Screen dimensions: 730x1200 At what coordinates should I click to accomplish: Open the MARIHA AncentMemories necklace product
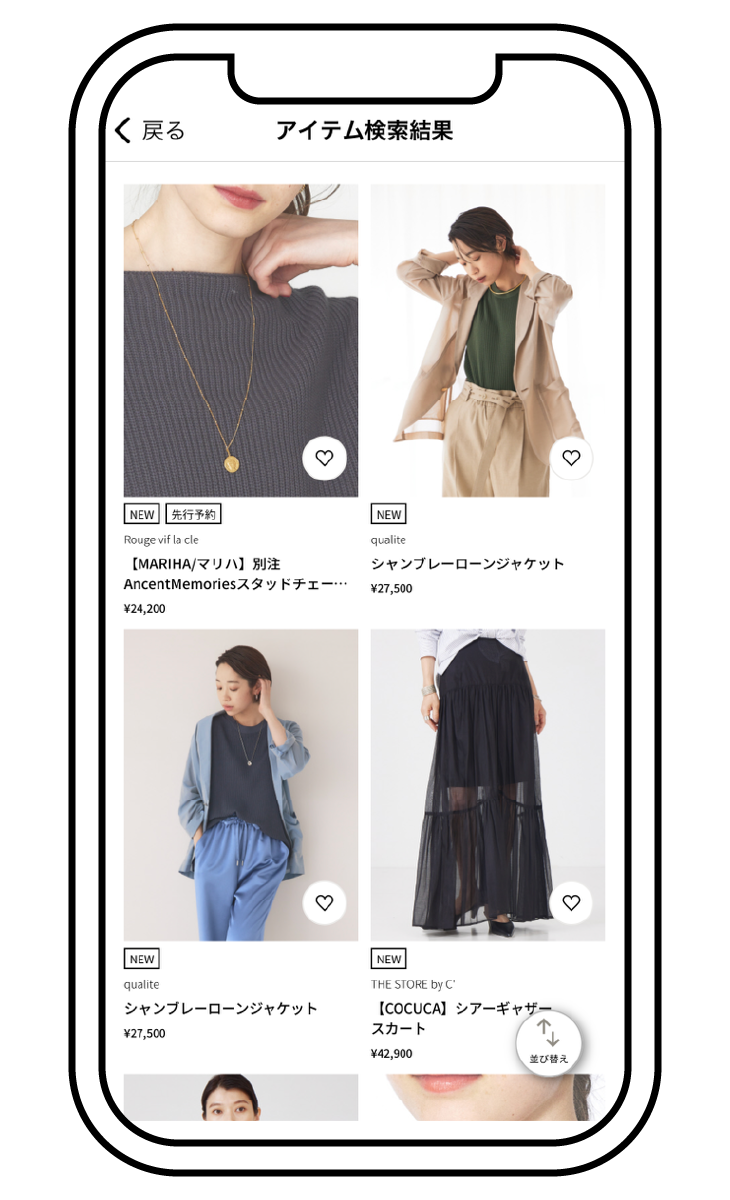pos(240,340)
